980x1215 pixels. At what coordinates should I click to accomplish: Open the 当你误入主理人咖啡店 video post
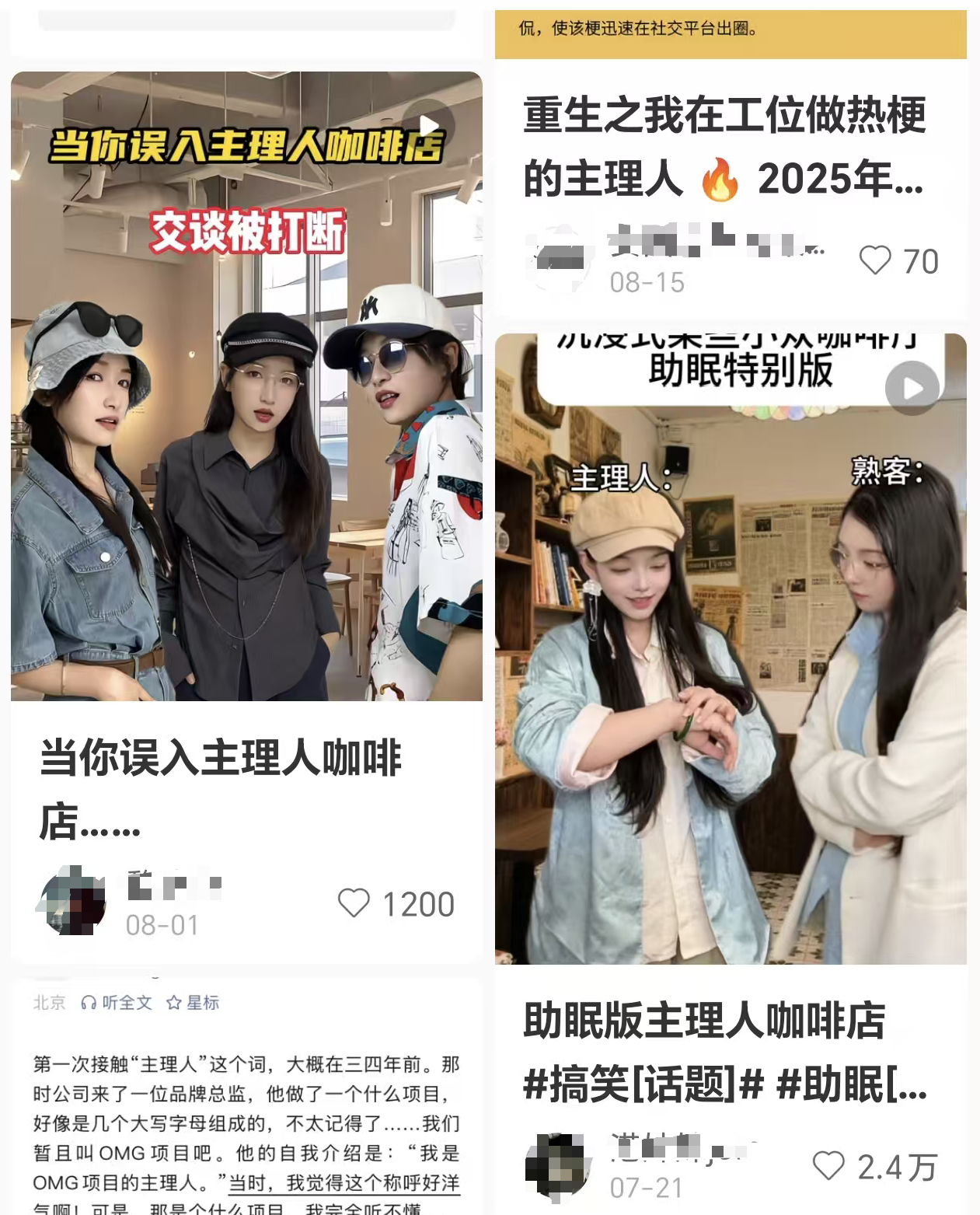pos(246,386)
